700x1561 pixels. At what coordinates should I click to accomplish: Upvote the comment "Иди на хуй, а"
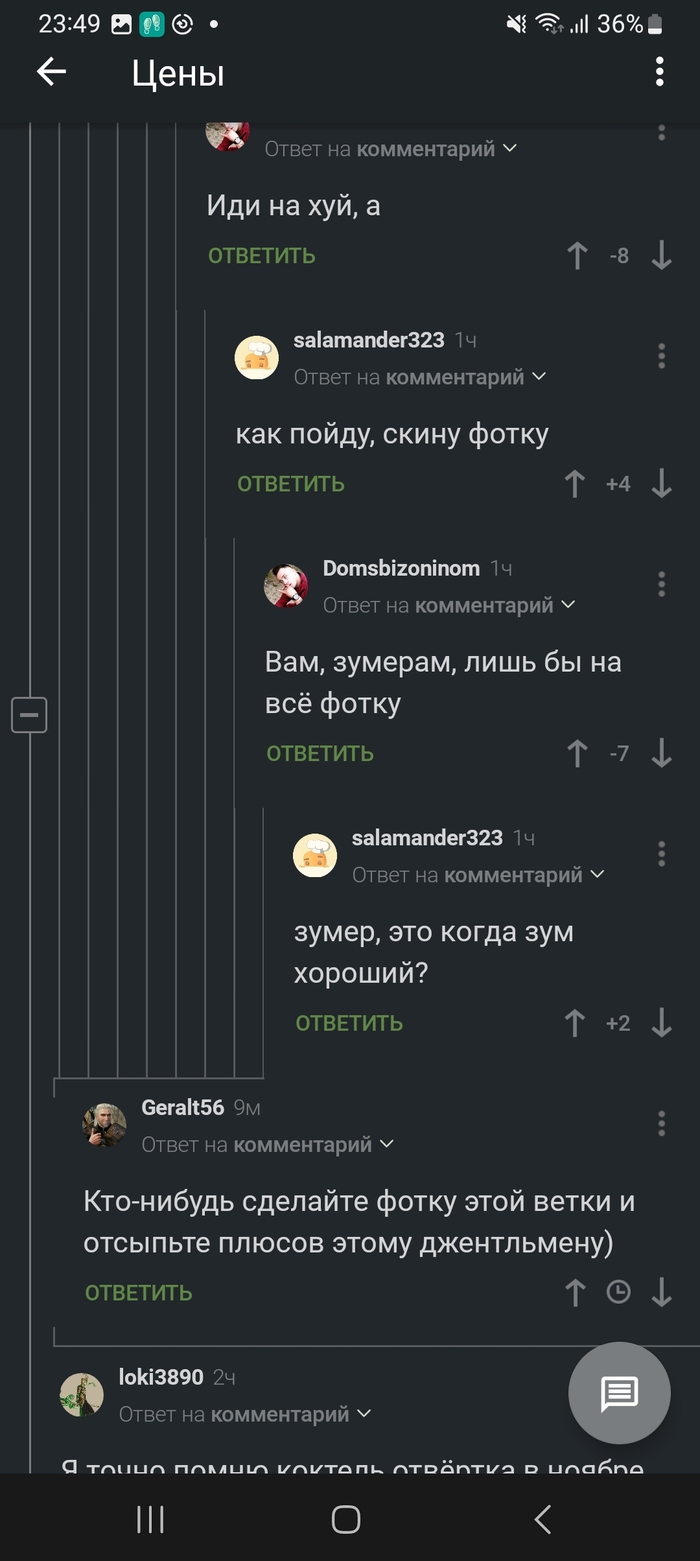click(577, 255)
